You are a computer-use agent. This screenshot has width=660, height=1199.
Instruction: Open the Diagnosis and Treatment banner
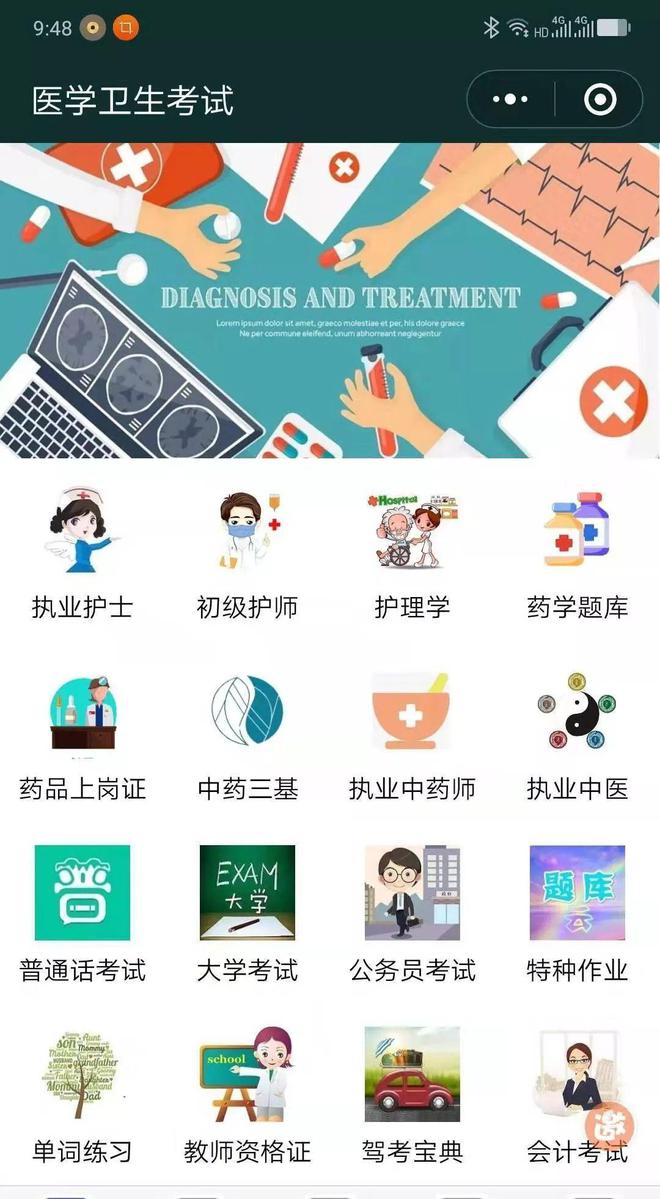(x=330, y=300)
